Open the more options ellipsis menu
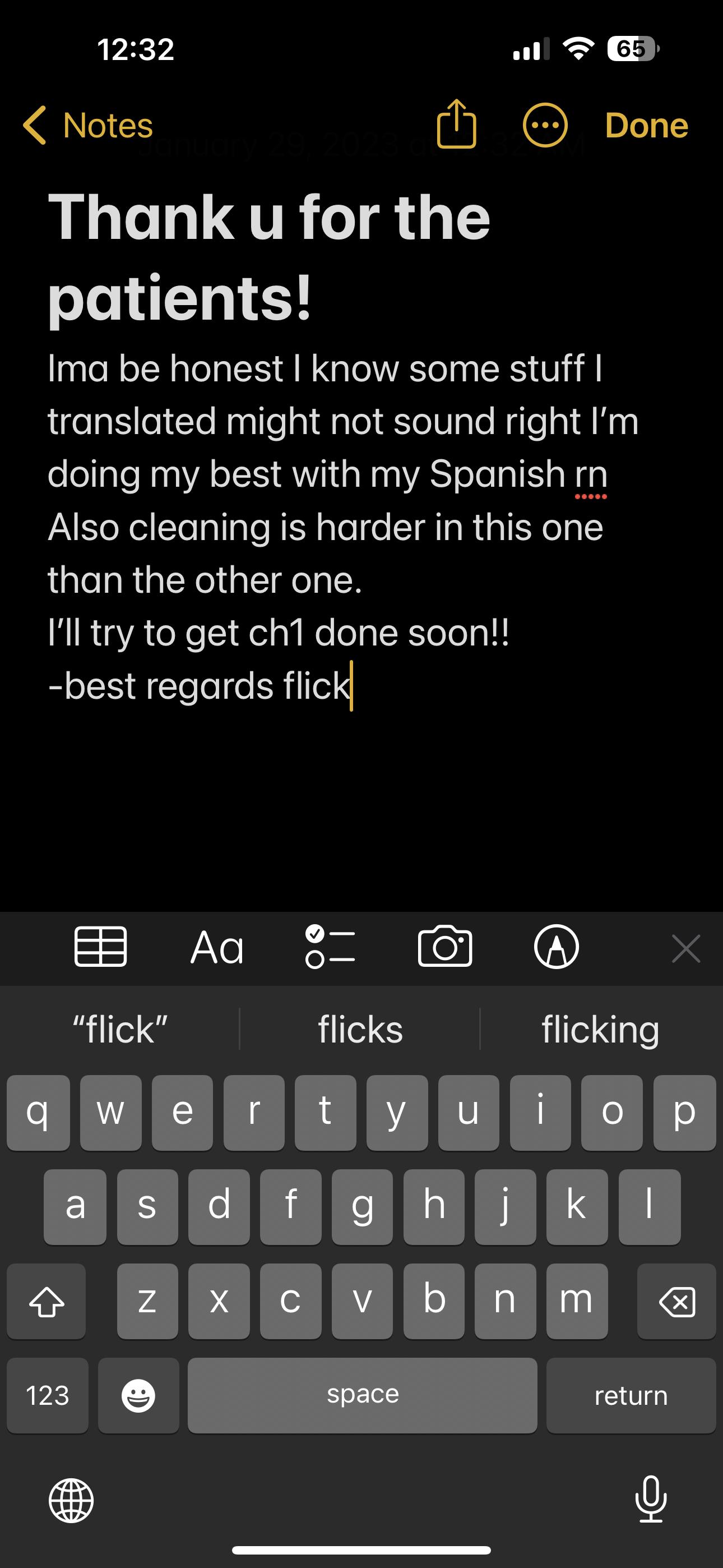This screenshot has height=1568, width=723. 545,126
